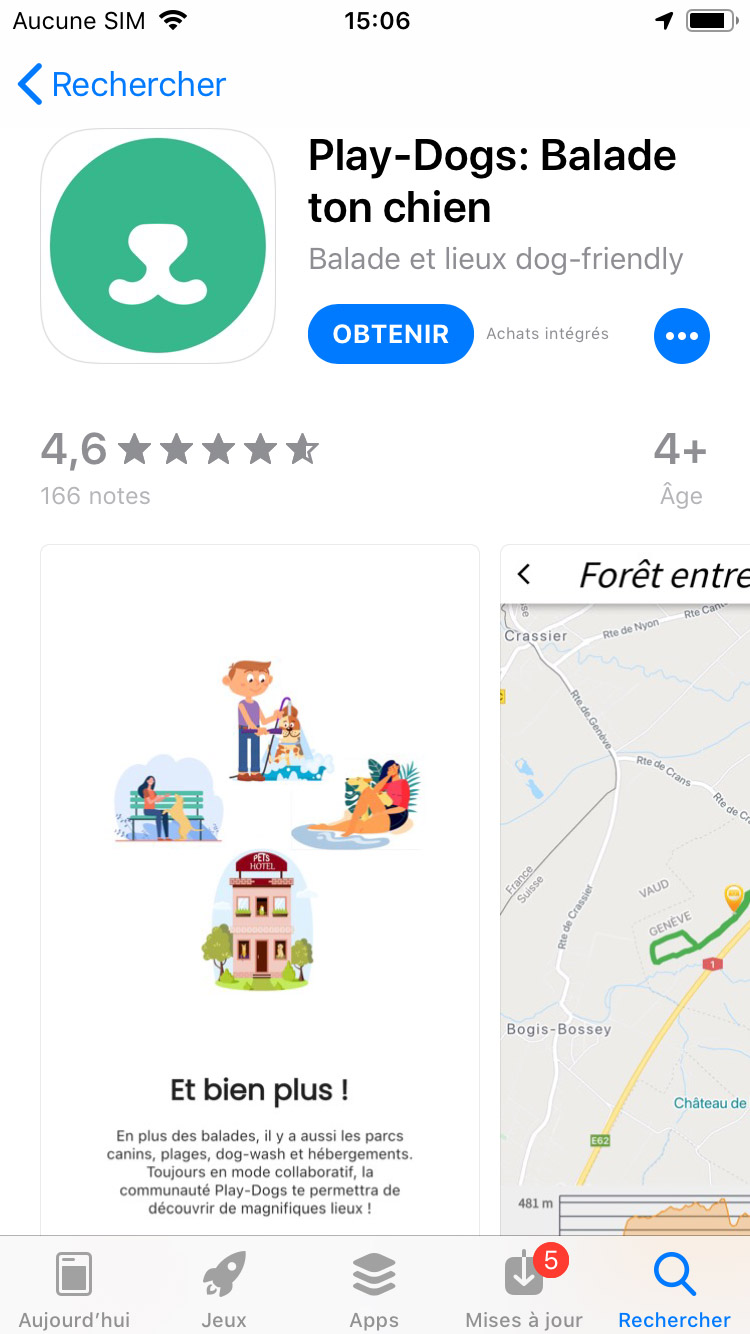750x1334 pixels.
Task: Go back to Rechercher results
Action: coord(122,85)
